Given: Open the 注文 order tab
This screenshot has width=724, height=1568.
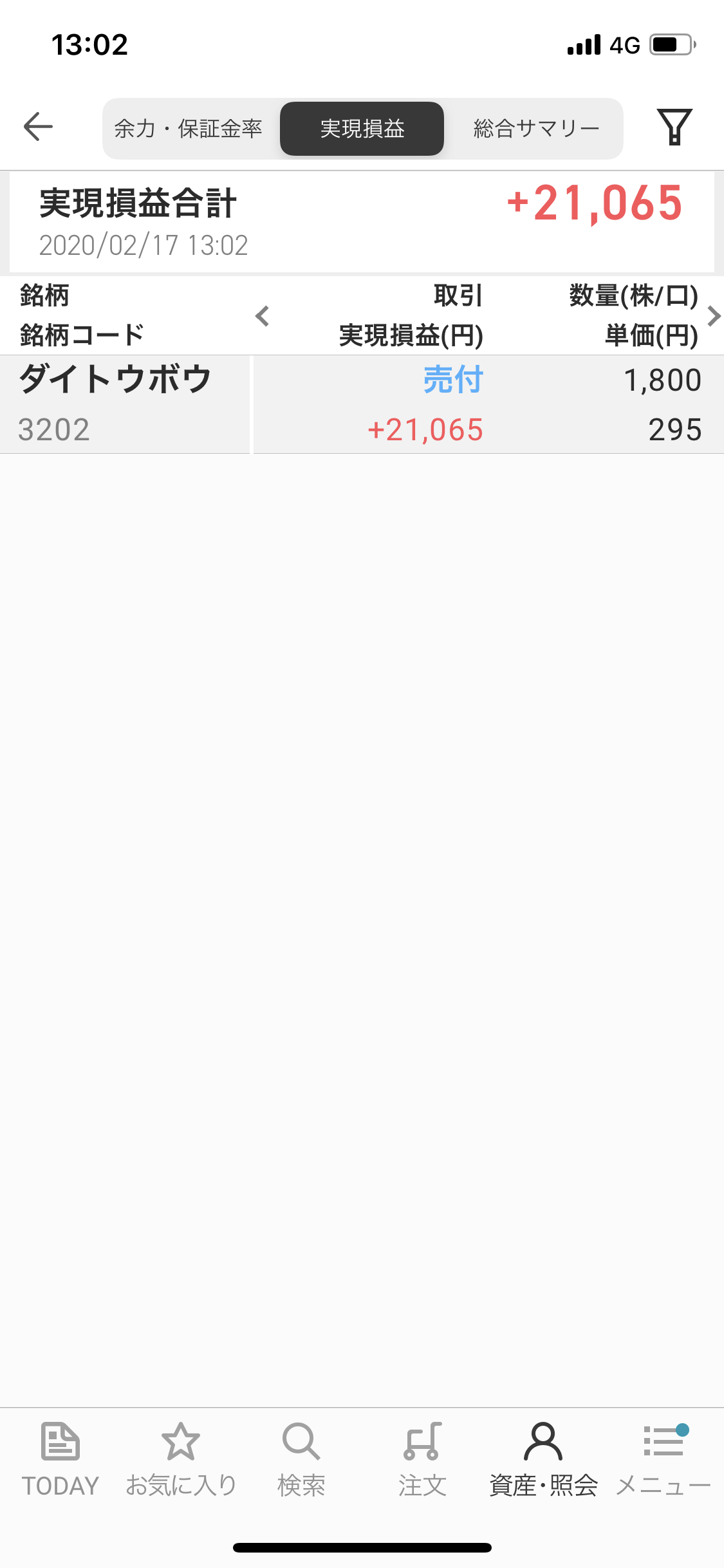Looking at the screenshot, I should click(422, 1459).
